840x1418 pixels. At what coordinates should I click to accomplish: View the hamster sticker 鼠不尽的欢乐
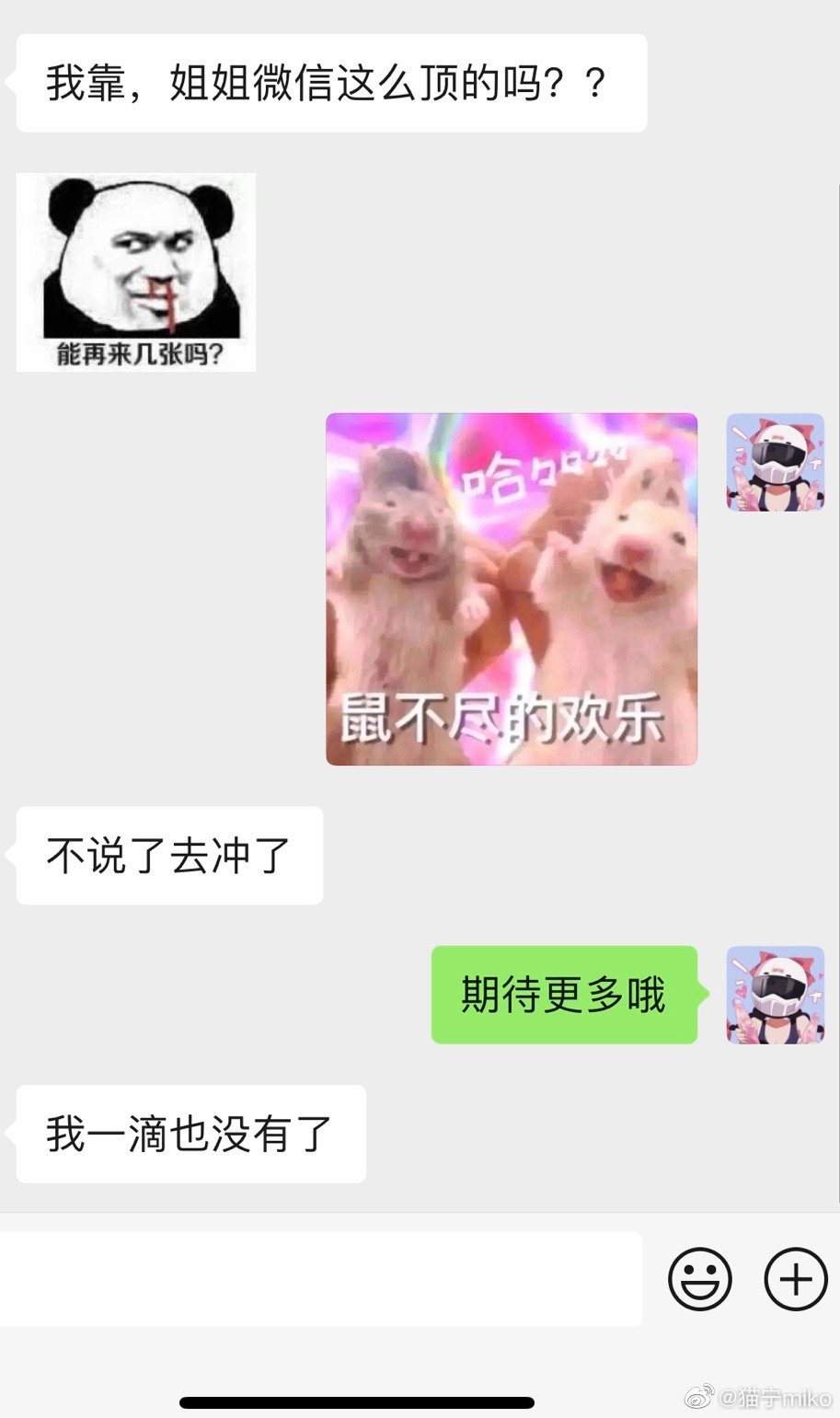pyautogui.click(x=512, y=589)
